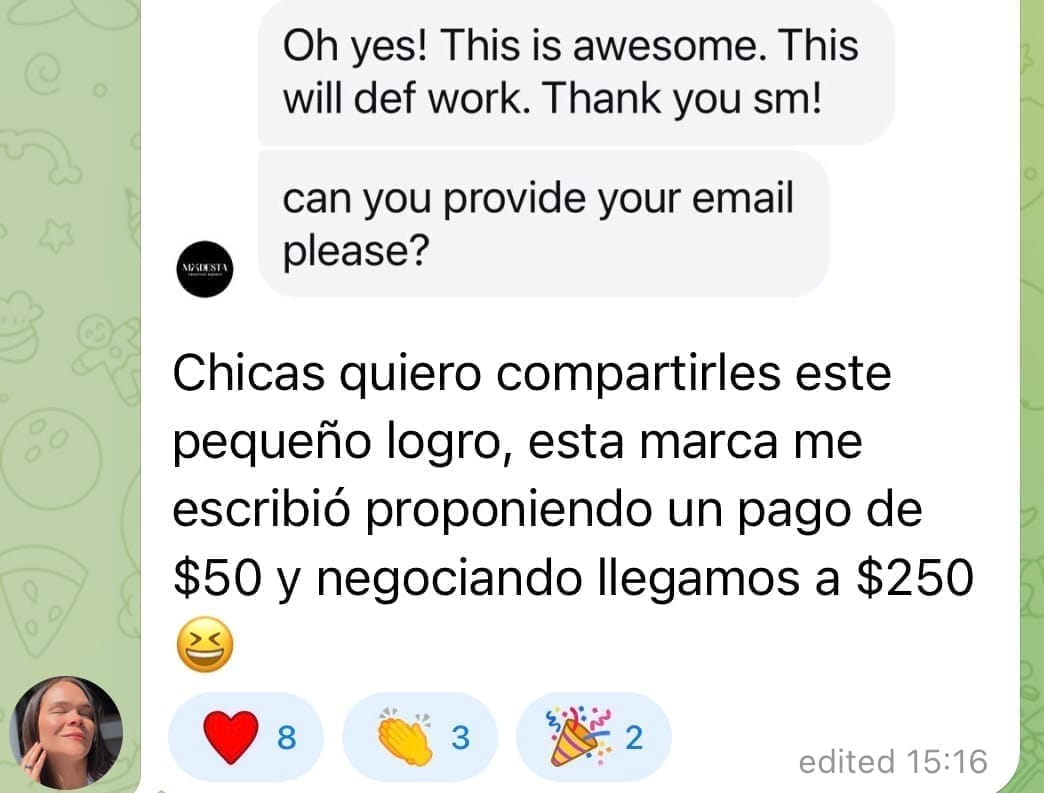
Task: Tap the heart reaction with 8
Action: (245, 738)
